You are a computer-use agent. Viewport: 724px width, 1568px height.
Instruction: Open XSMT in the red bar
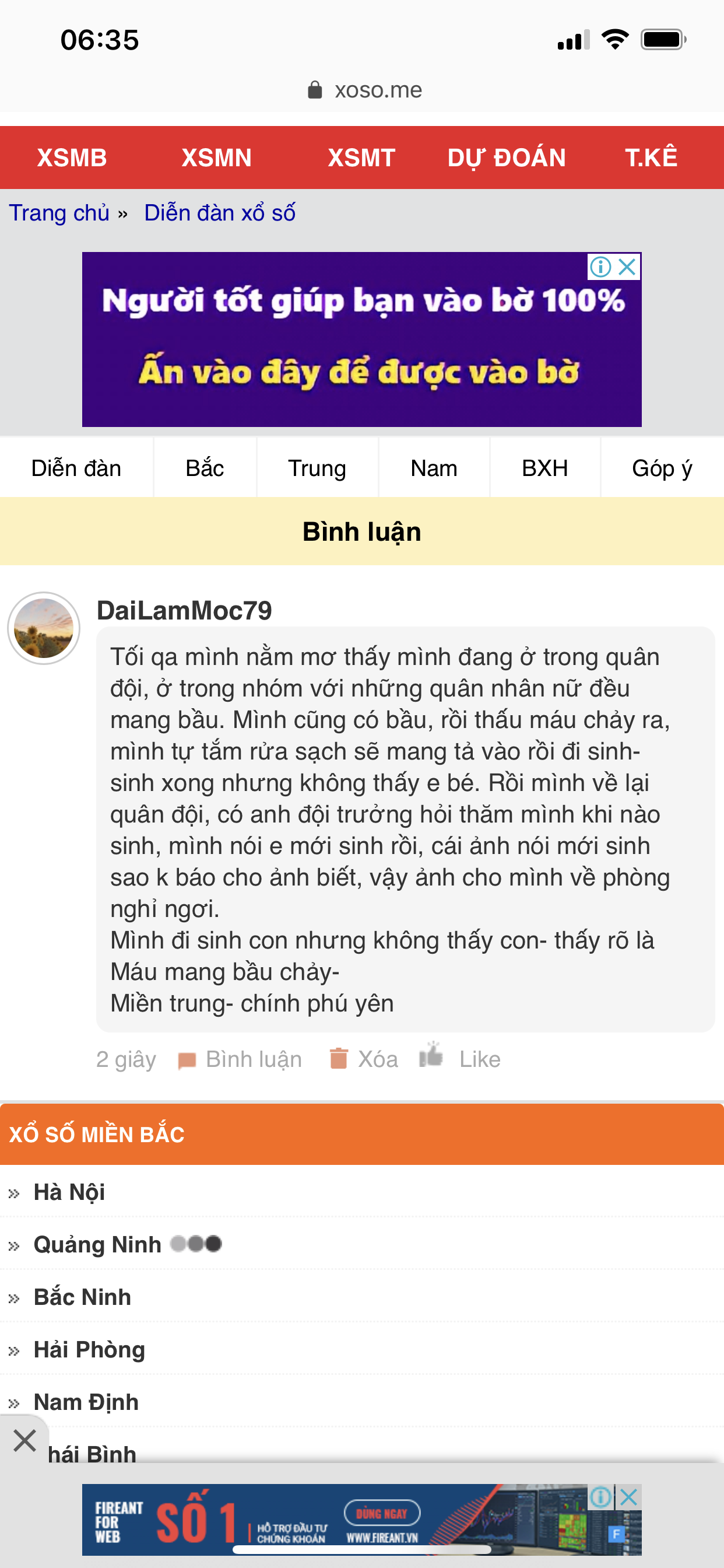pyautogui.click(x=361, y=157)
